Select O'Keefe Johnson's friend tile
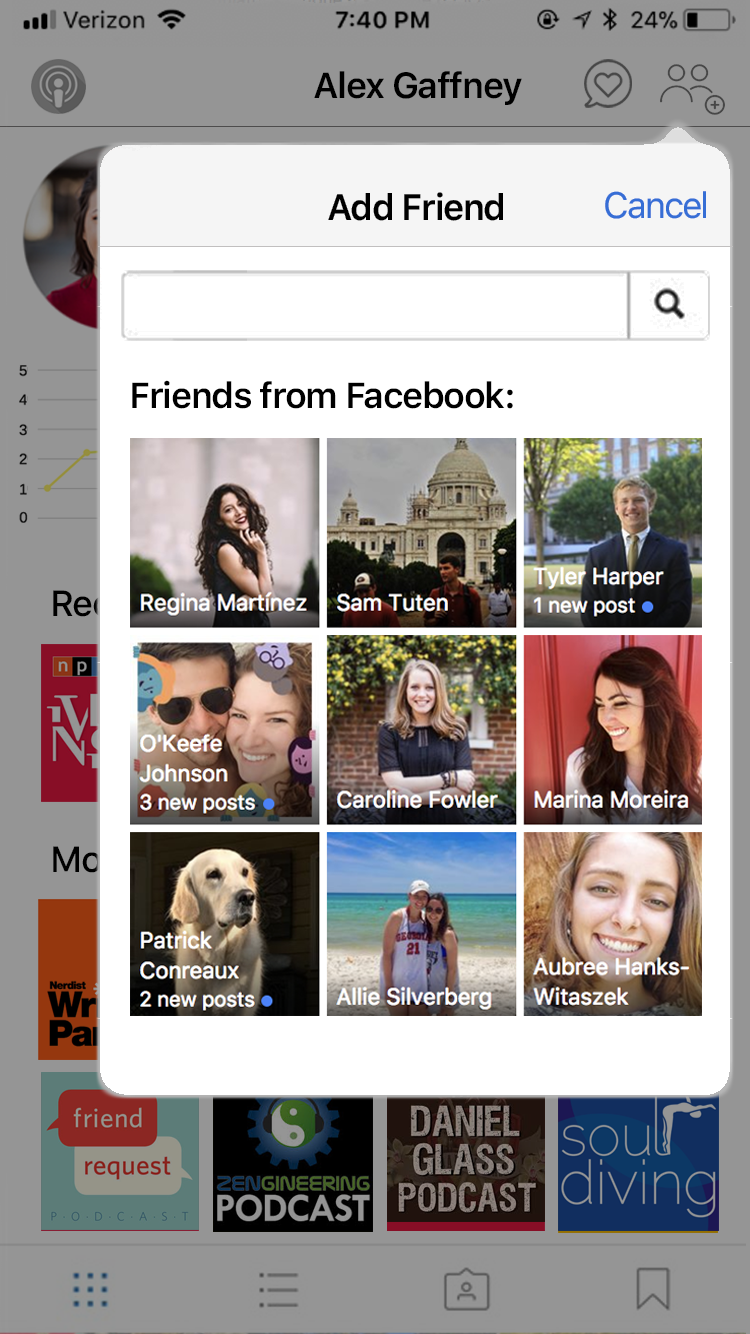750x1334 pixels. coord(224,729)
